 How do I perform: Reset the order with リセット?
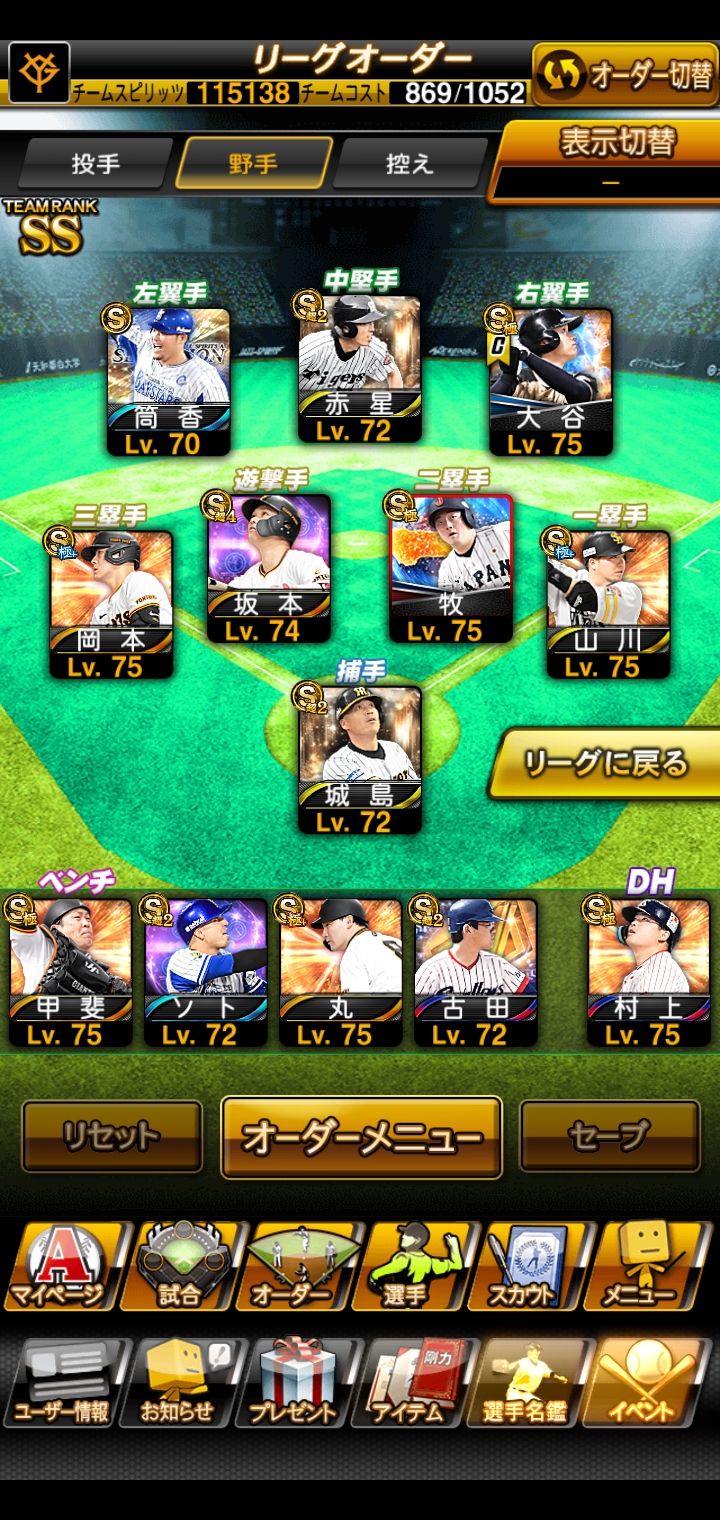coord(112,1136)
